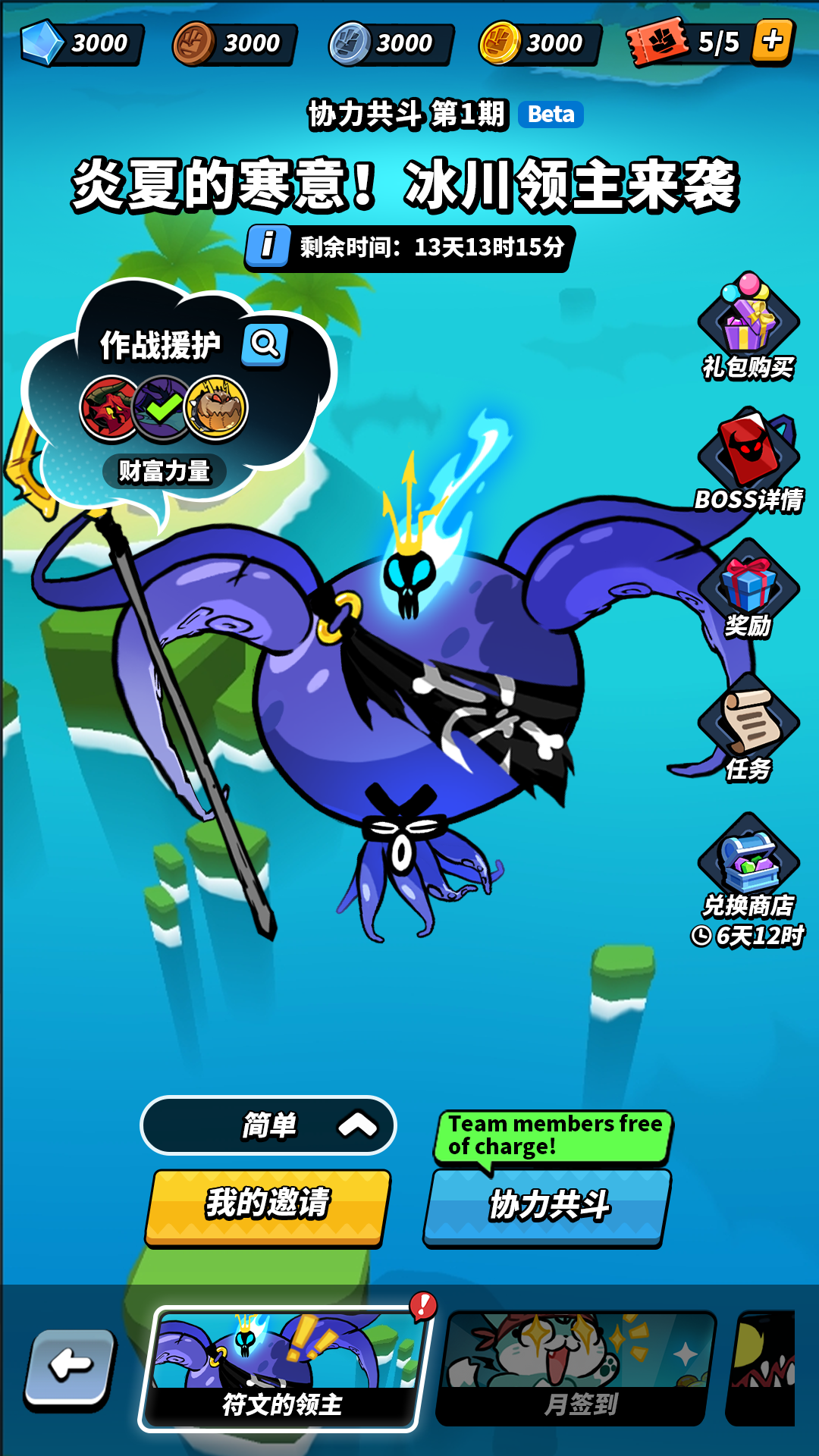Open the event info icon
819x1456 pixels.
tap(268, 246)
